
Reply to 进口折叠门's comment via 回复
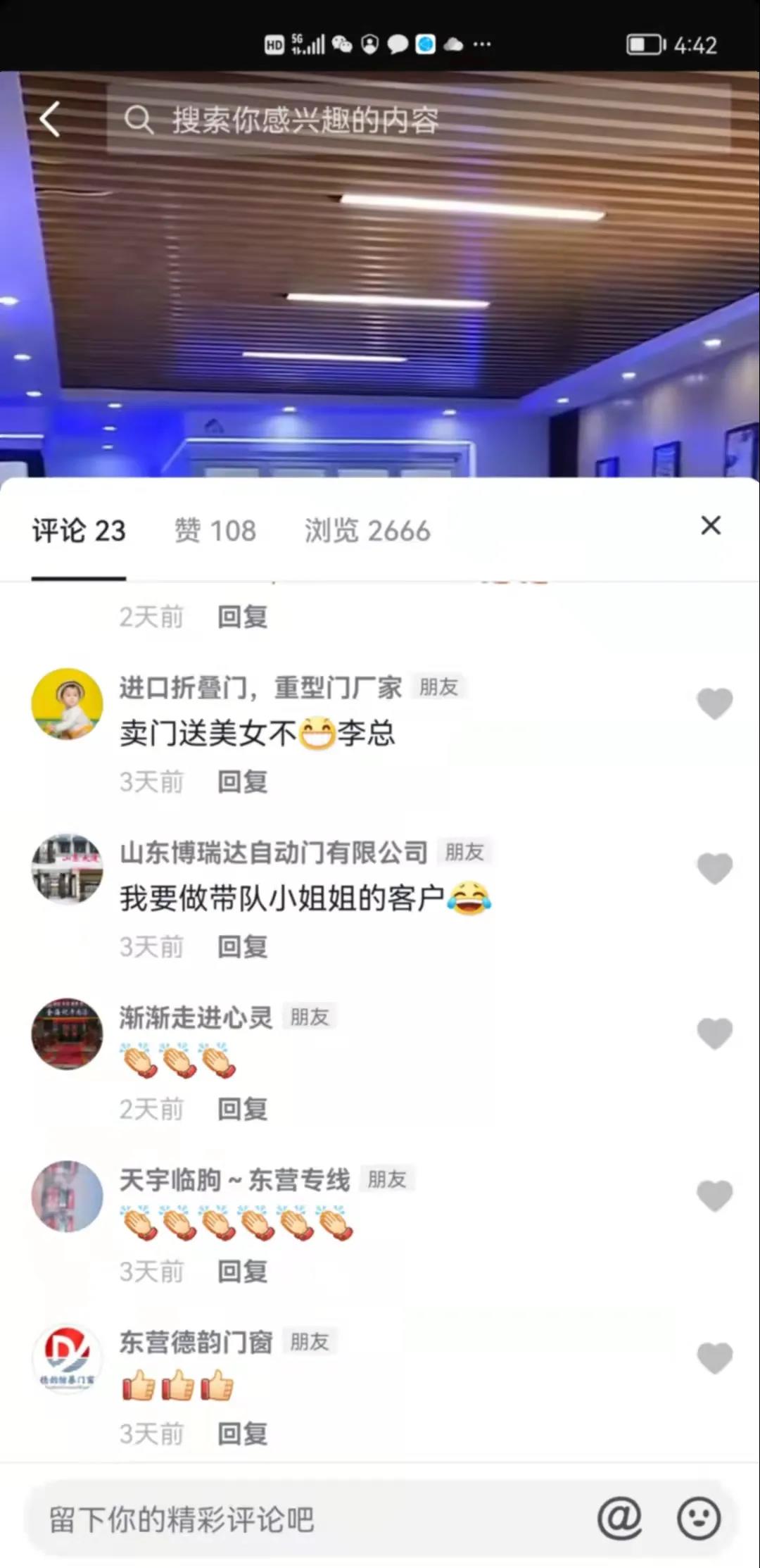[x=241, y=782]
